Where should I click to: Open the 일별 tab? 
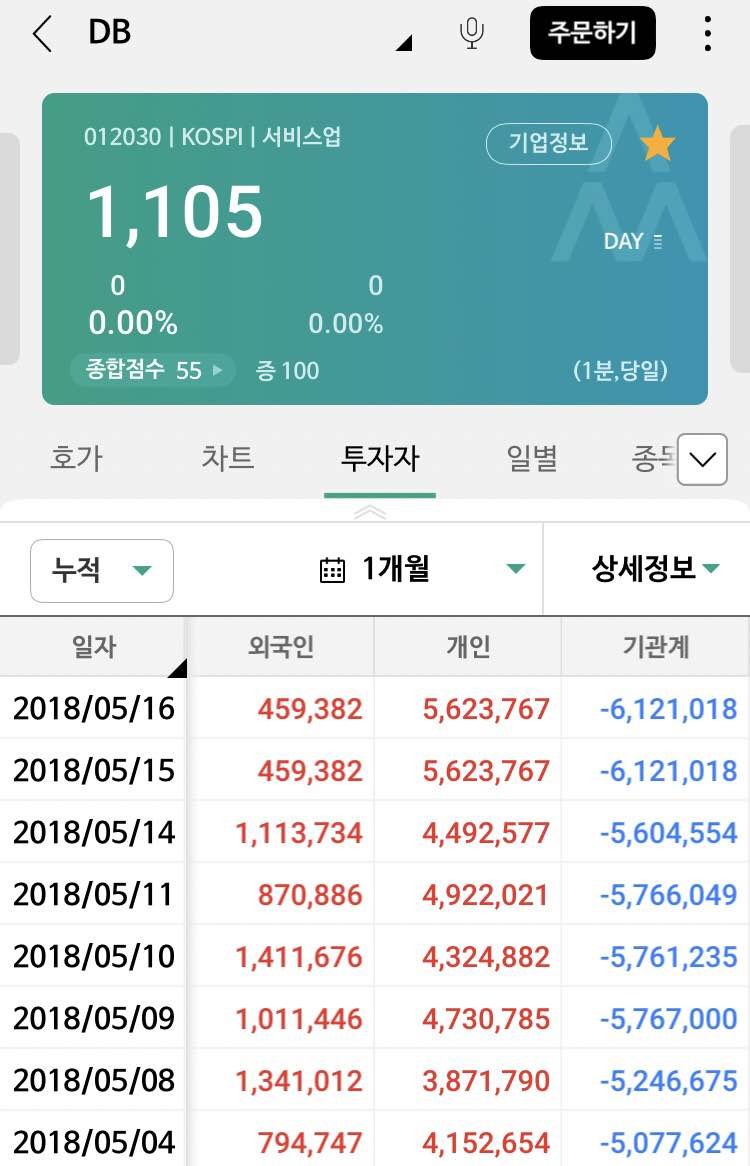(x=531, y=459)
